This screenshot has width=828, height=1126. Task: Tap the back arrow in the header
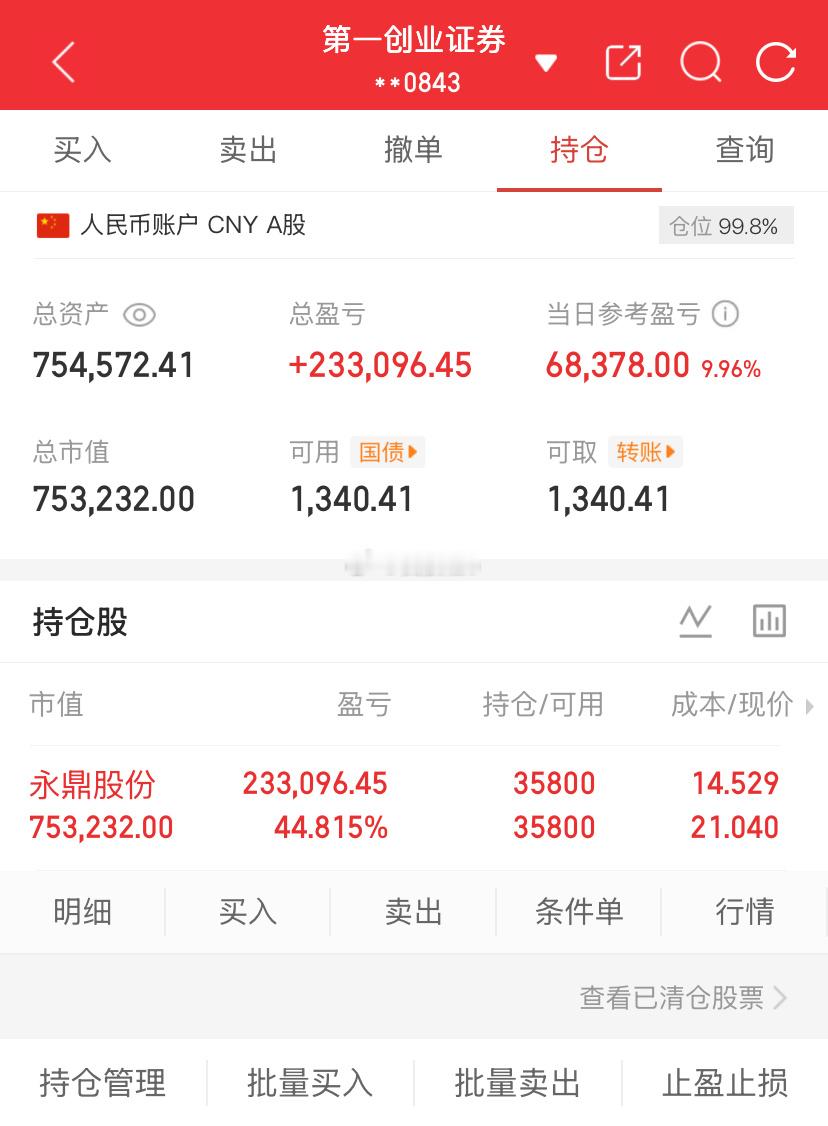coord(62,61)
